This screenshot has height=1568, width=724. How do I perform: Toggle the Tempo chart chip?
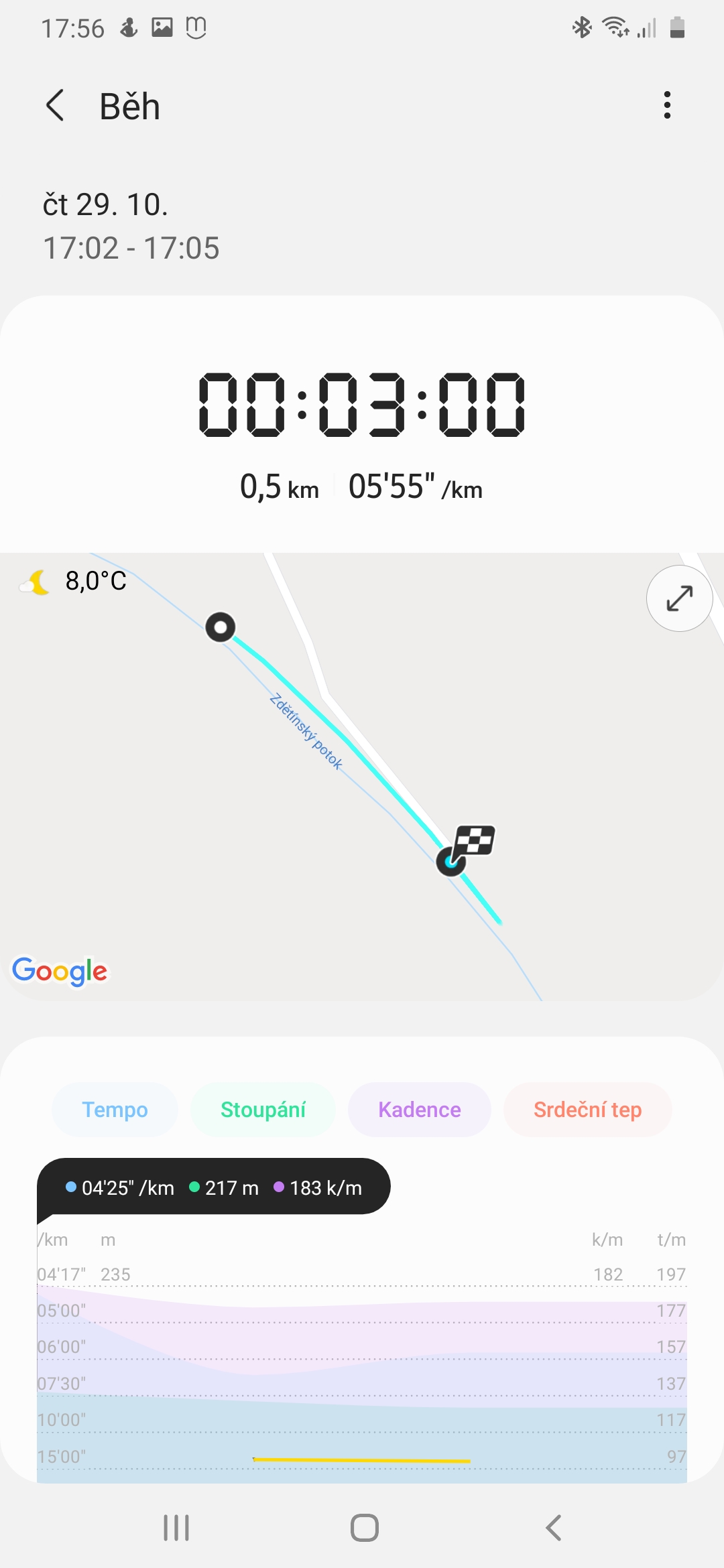pos(115,1110)
